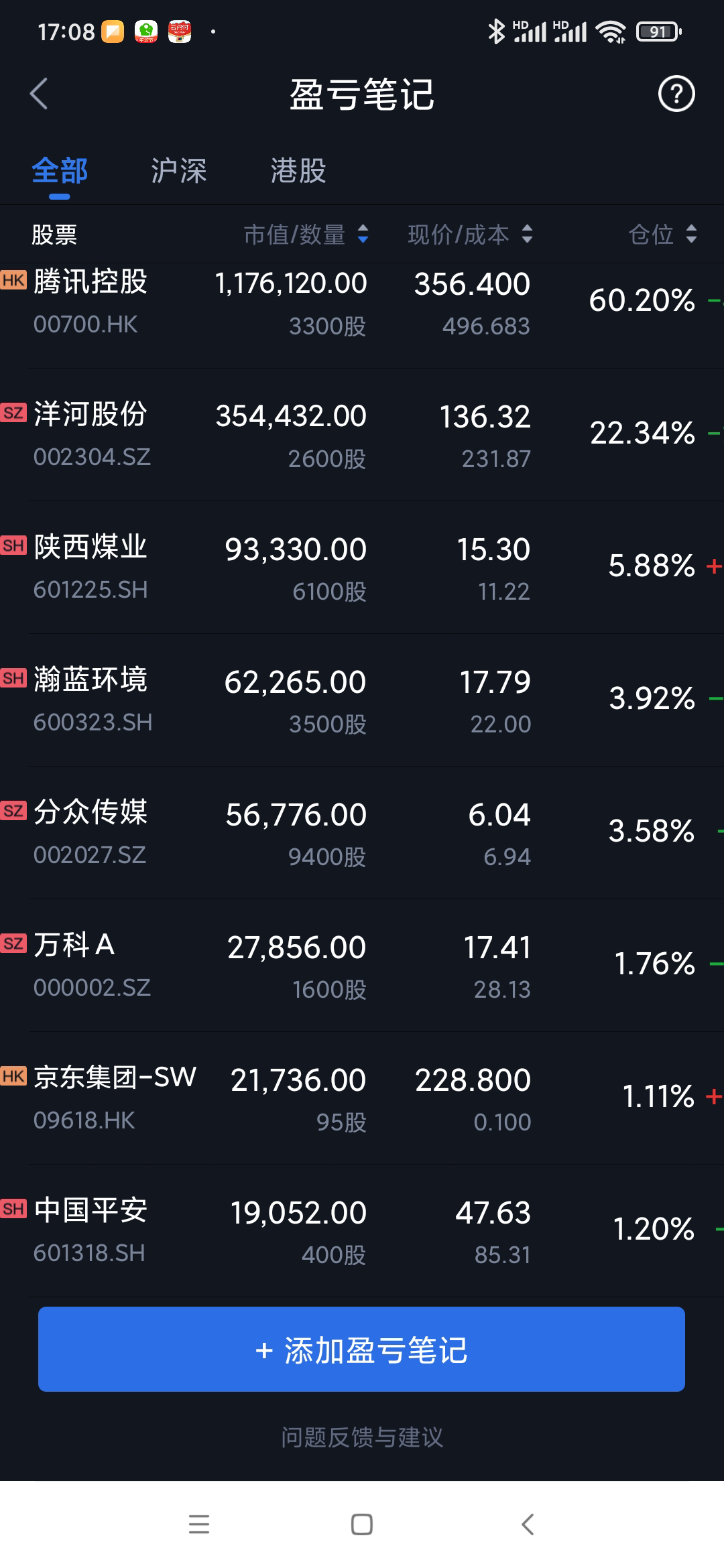Image resolution: width=724 pixels, height=1568 pixels.
Task: Sort list by 仓位
Action: [x=662, y=235]
